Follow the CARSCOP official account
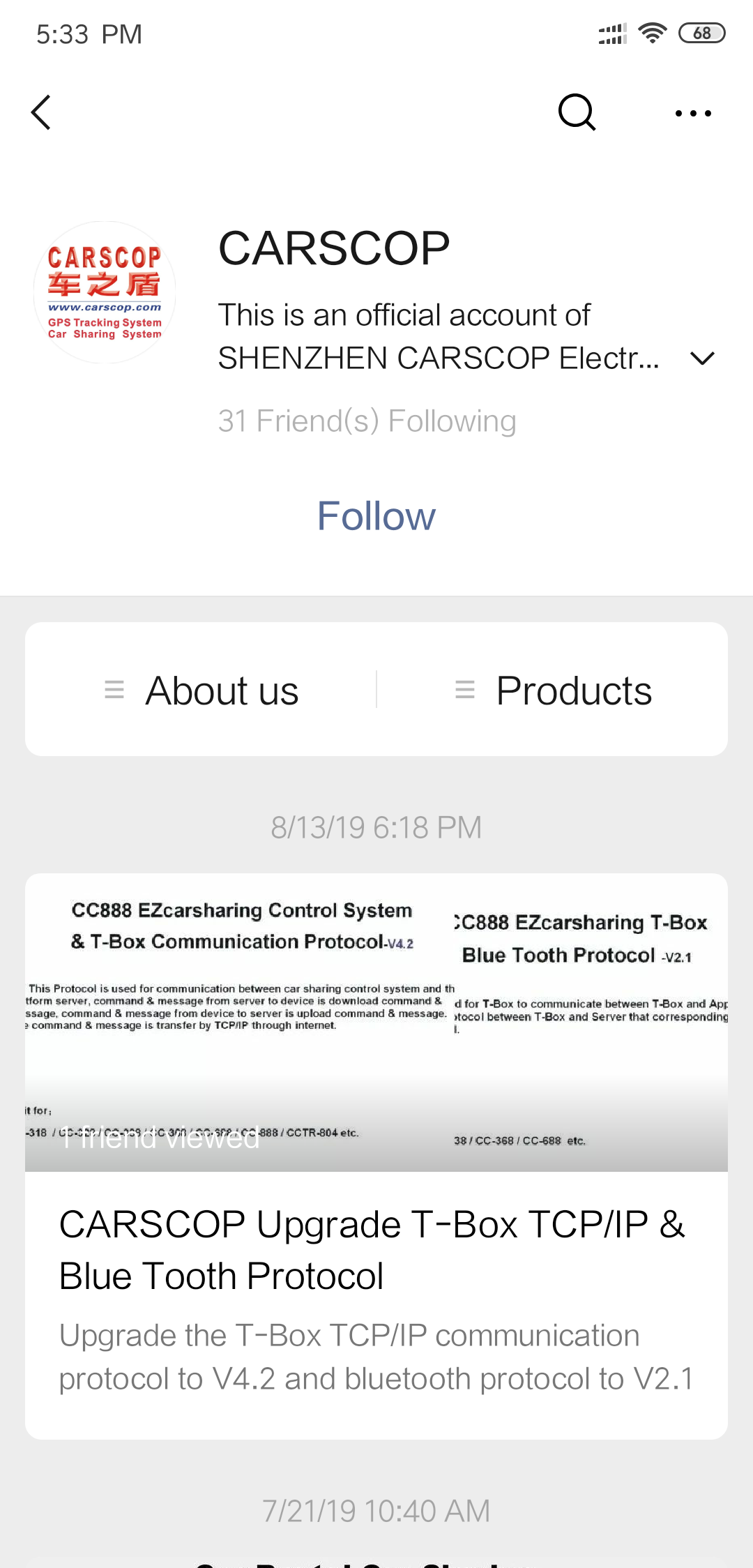 [x=376, y=516]
